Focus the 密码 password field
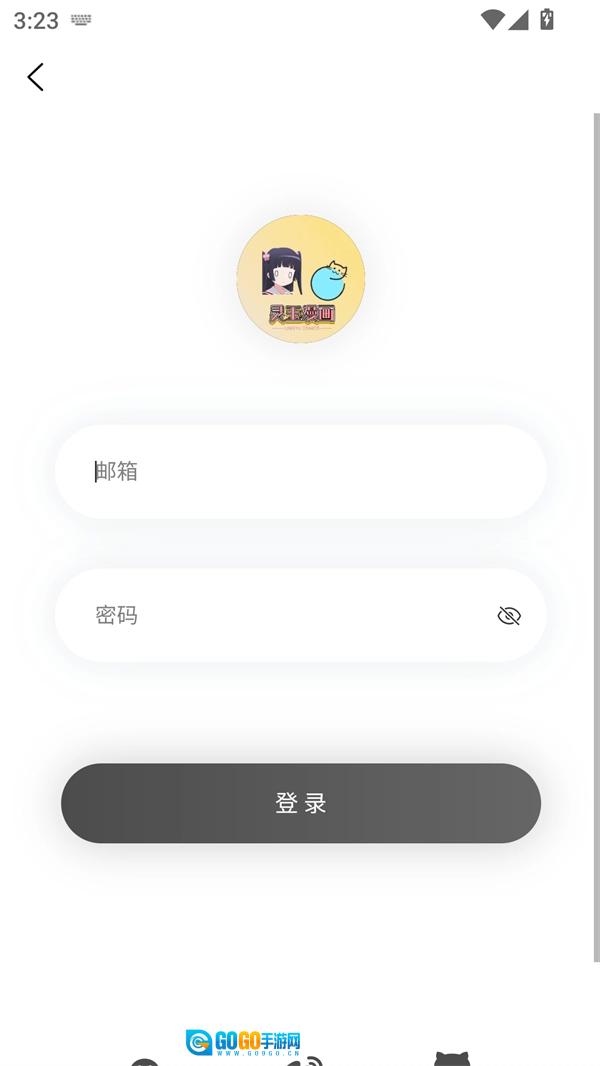 (300, 615)
